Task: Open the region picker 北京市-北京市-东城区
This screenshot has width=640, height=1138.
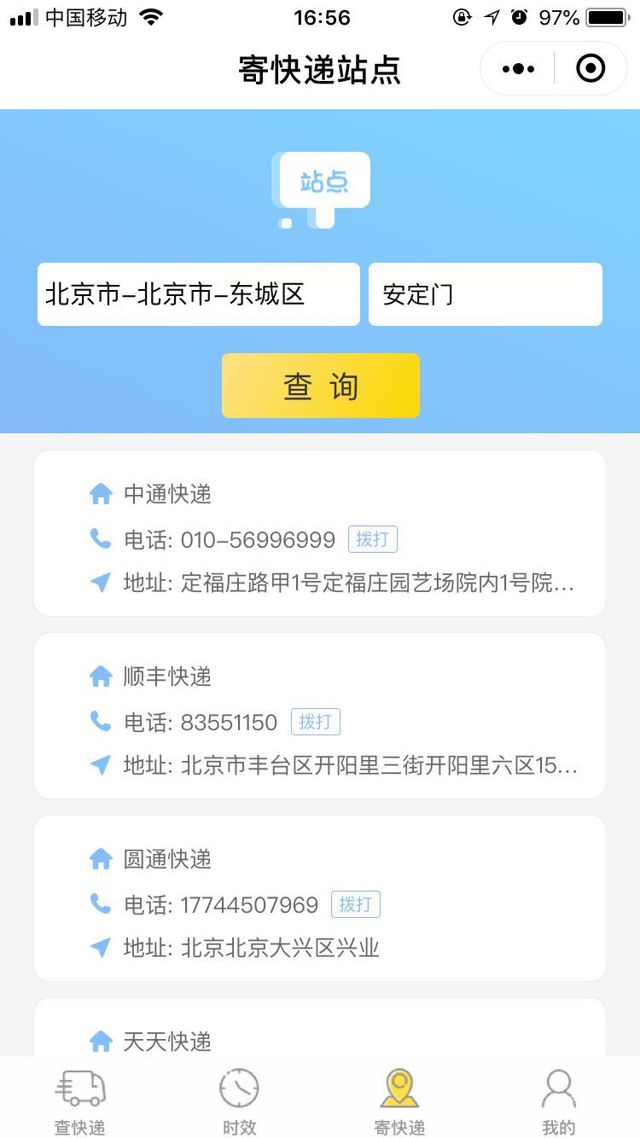Action: 198,294
